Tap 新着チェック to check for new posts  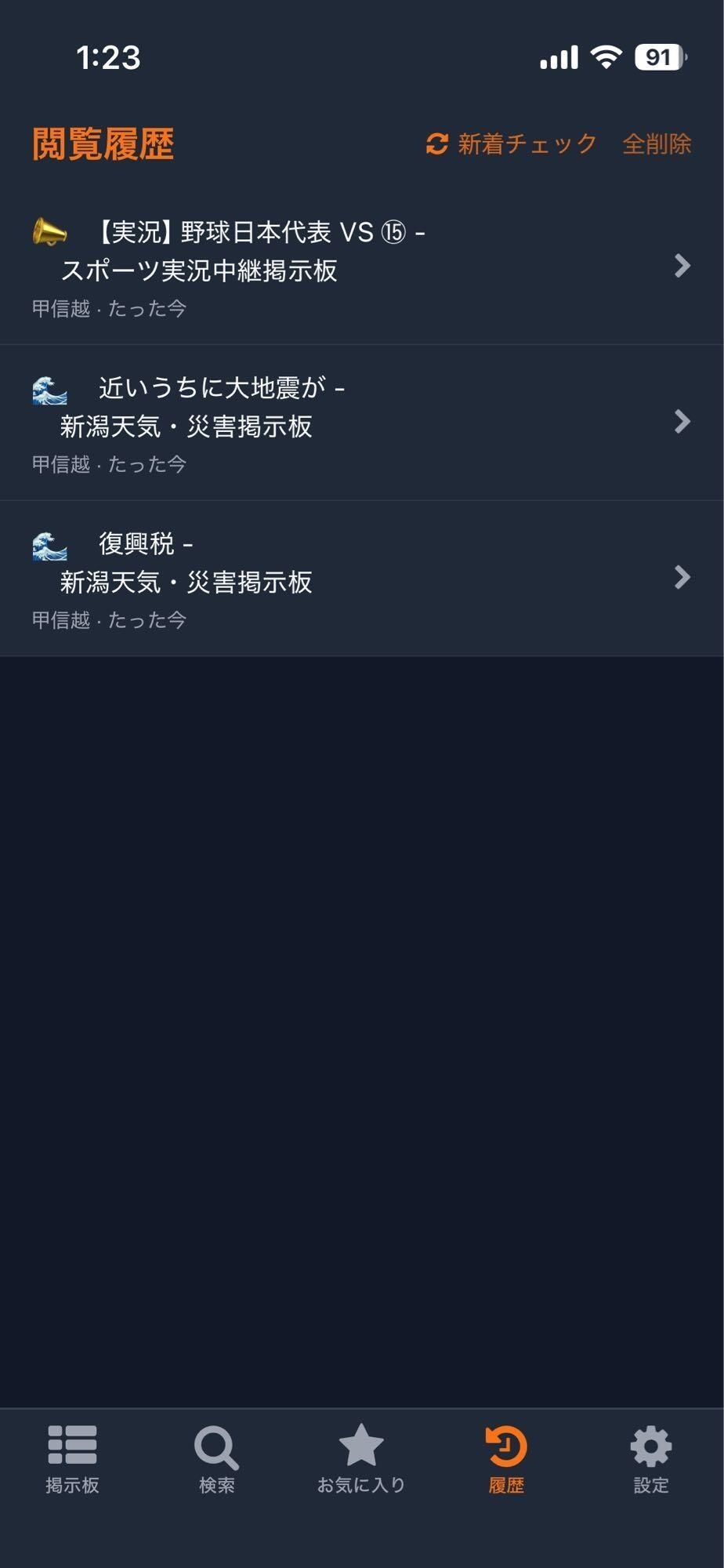512,144
